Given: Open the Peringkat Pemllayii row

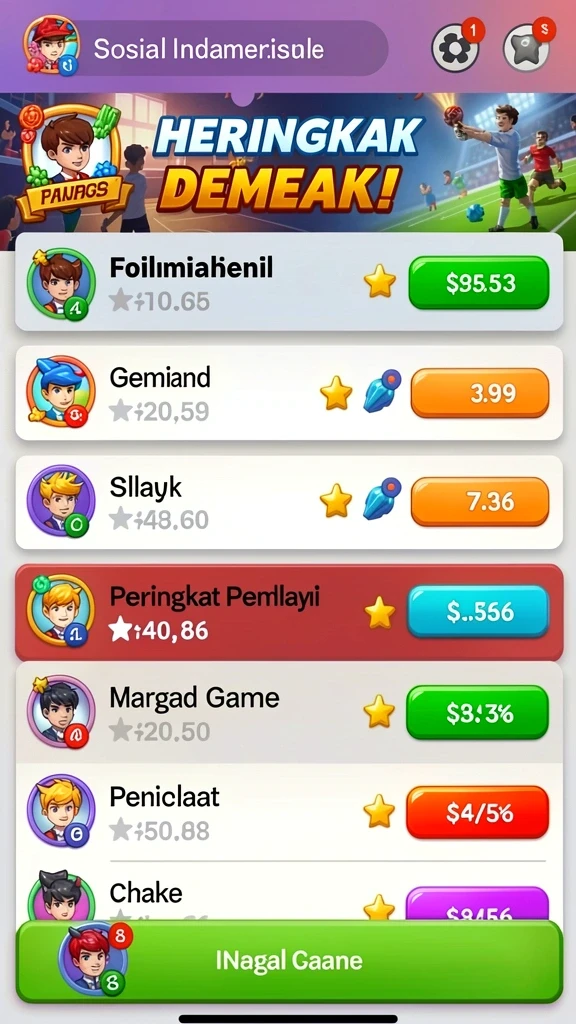Looking at the screenshot, I should (289, 613).
